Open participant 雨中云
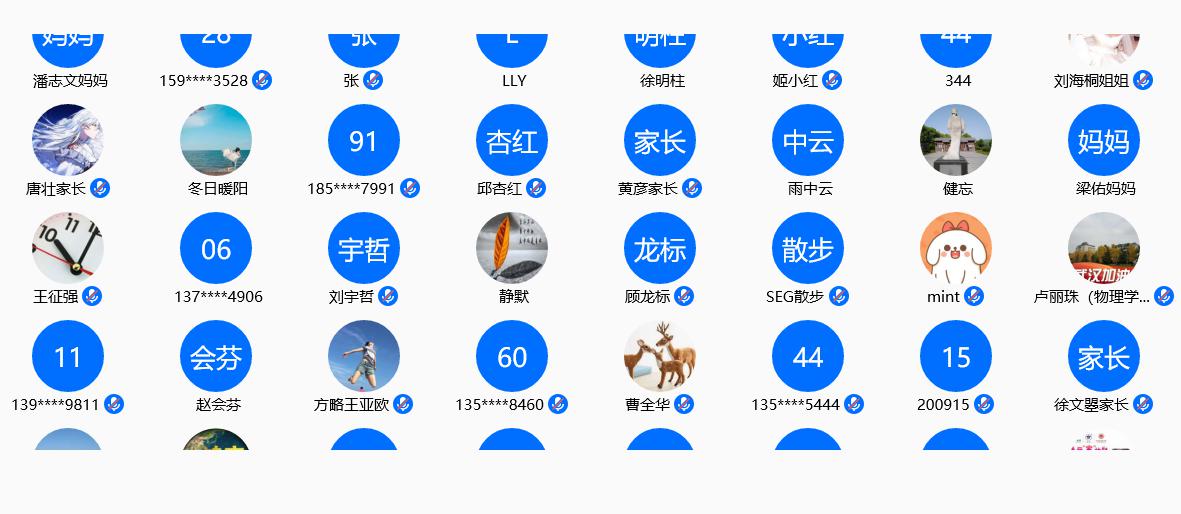This screenshot has width=1181, height=514. (x=807, y=141)
